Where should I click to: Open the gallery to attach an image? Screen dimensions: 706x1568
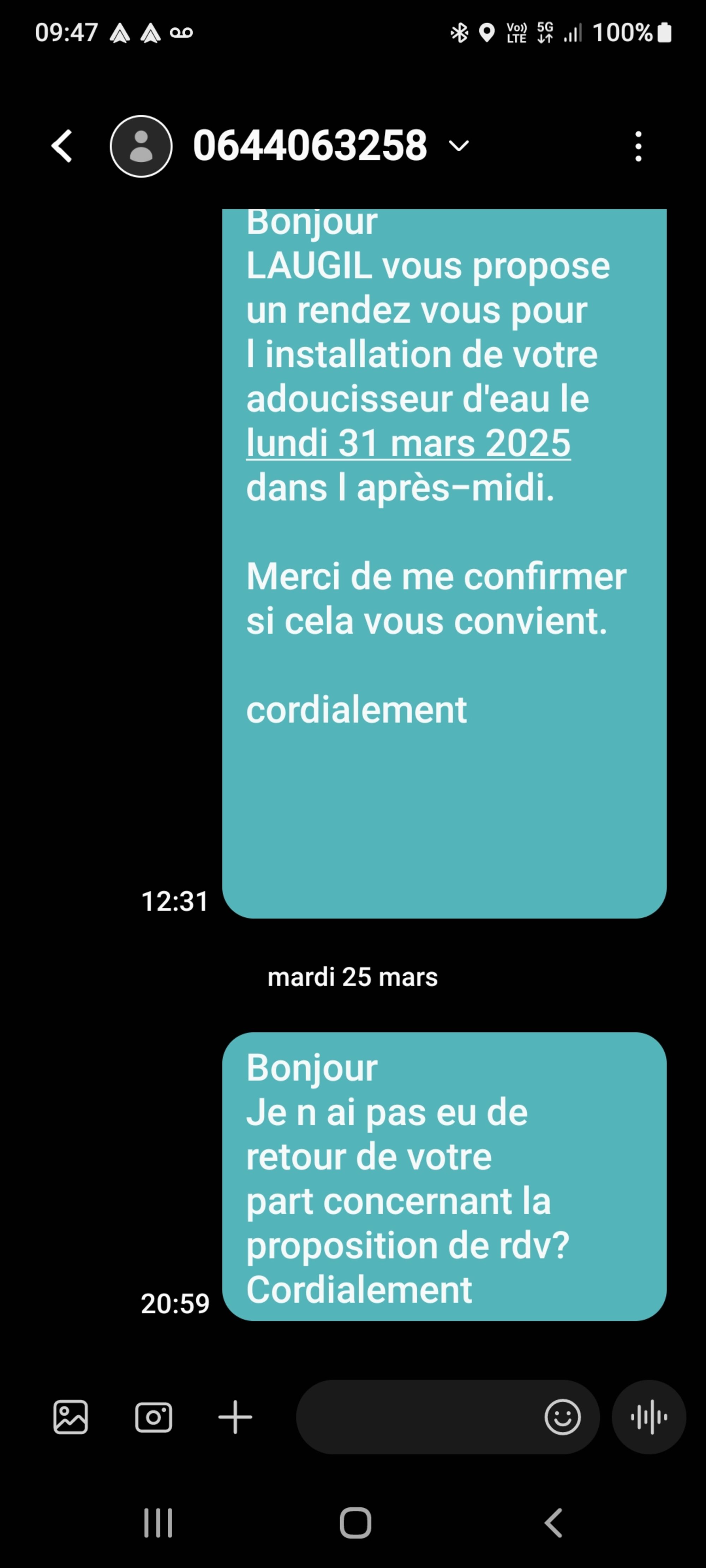71,1417
